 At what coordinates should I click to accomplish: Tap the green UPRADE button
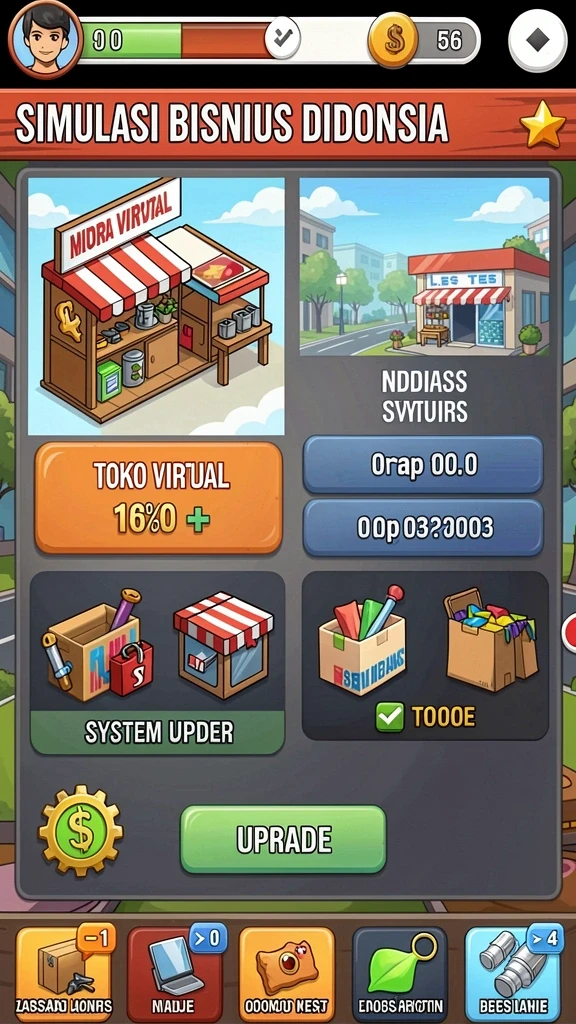283,839
